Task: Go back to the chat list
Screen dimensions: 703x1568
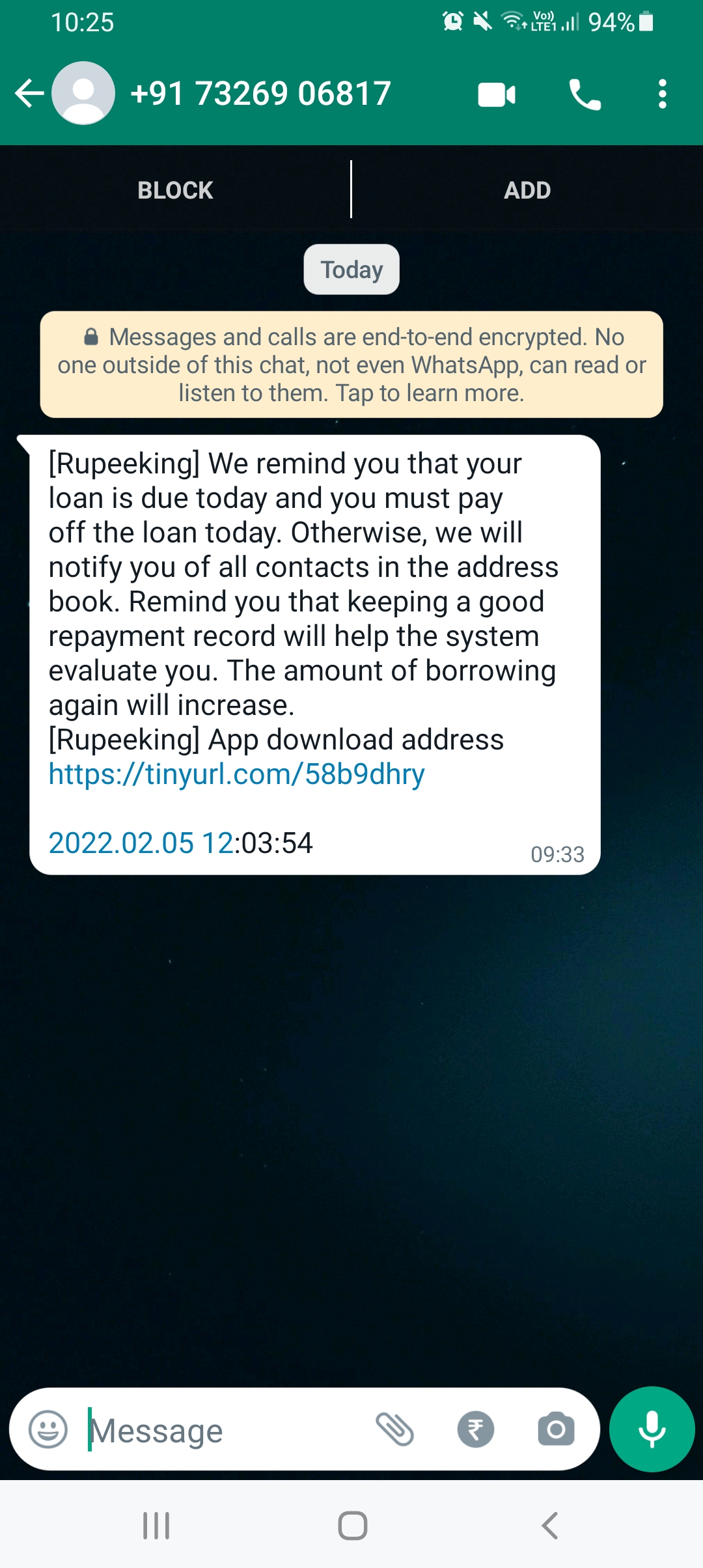Action: click(29, 93)
